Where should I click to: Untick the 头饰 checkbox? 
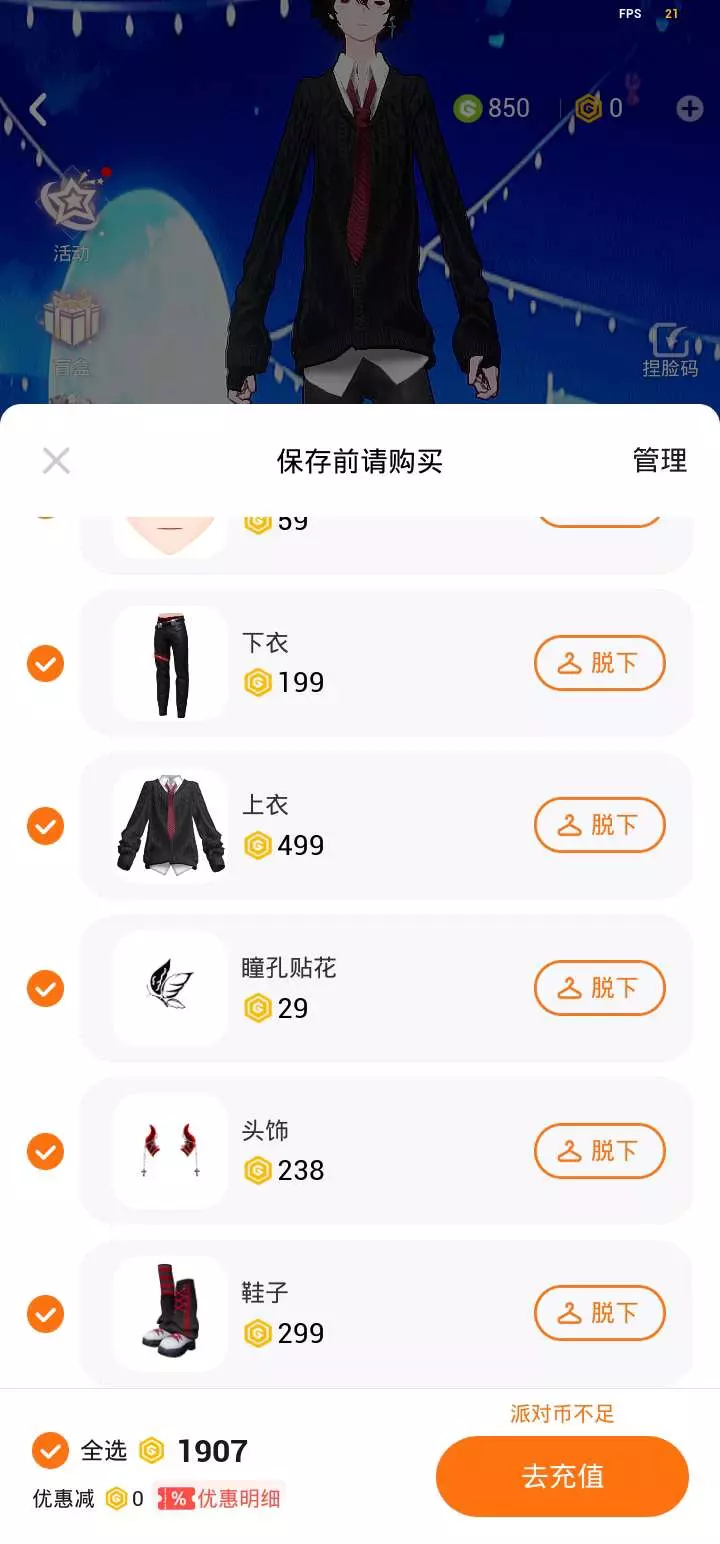pos(45,1151)
